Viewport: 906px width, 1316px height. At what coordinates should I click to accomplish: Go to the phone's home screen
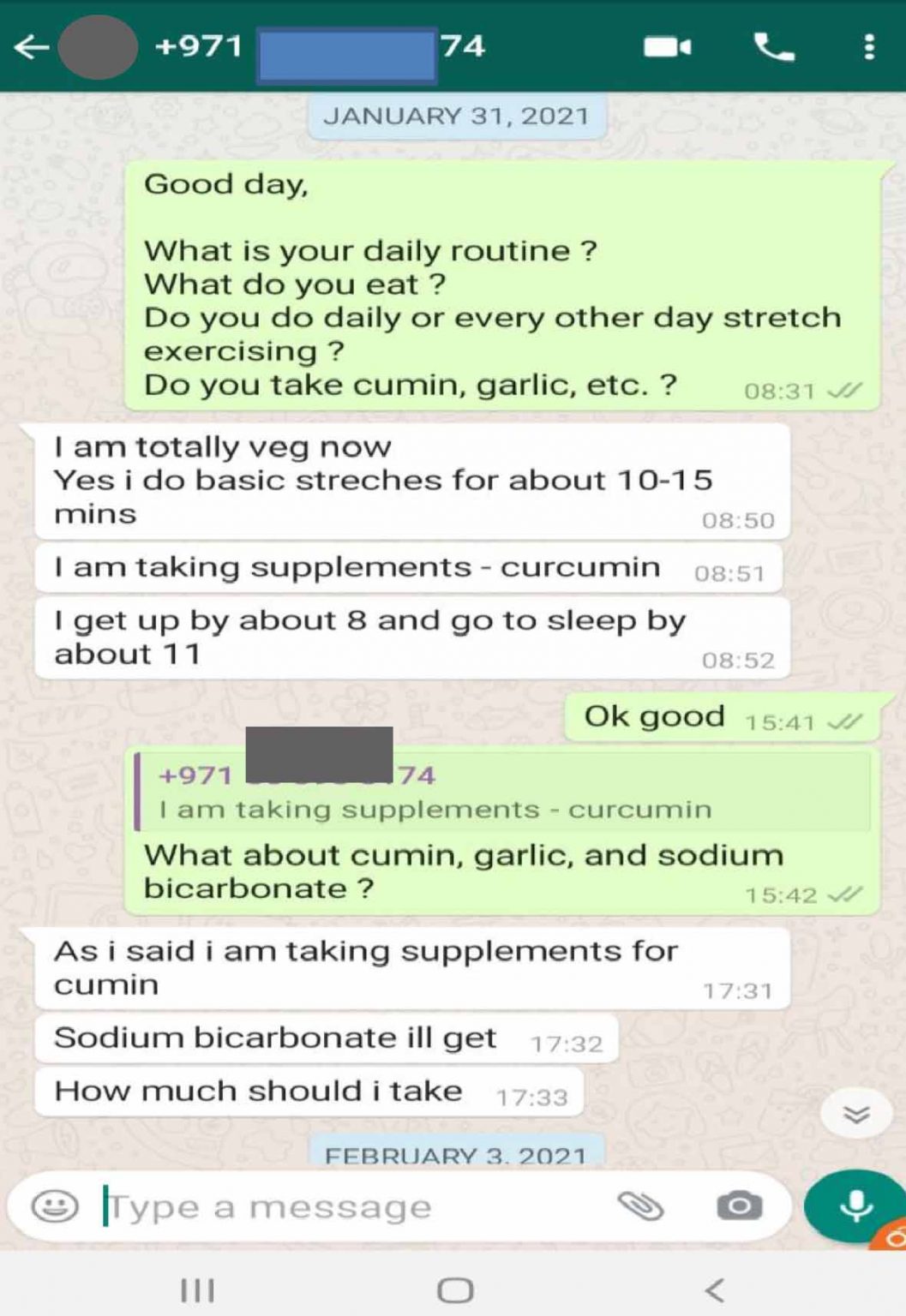[x=454, y=1290]
